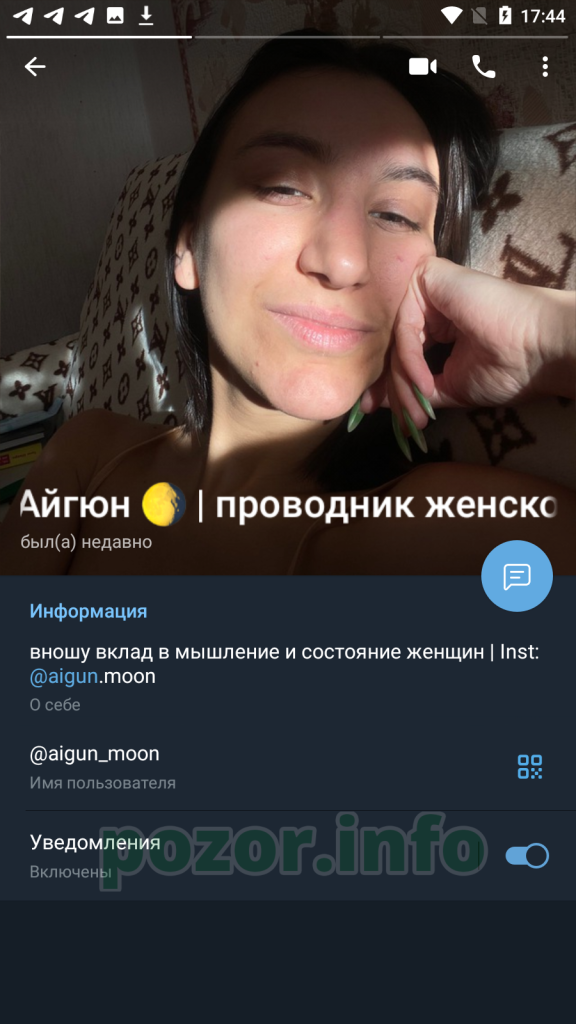Viewport: 576px width, 1024px height.
Task: Open chat with the message button
Action: (x=517, y=576)
